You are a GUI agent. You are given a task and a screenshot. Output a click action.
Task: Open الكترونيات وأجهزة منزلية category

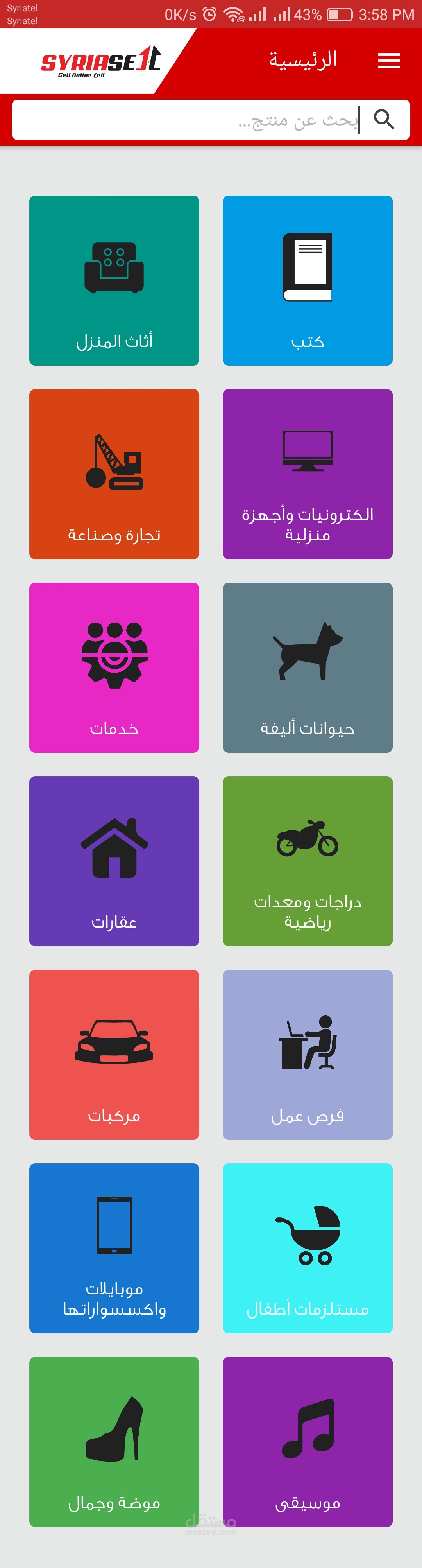[307, 474]
